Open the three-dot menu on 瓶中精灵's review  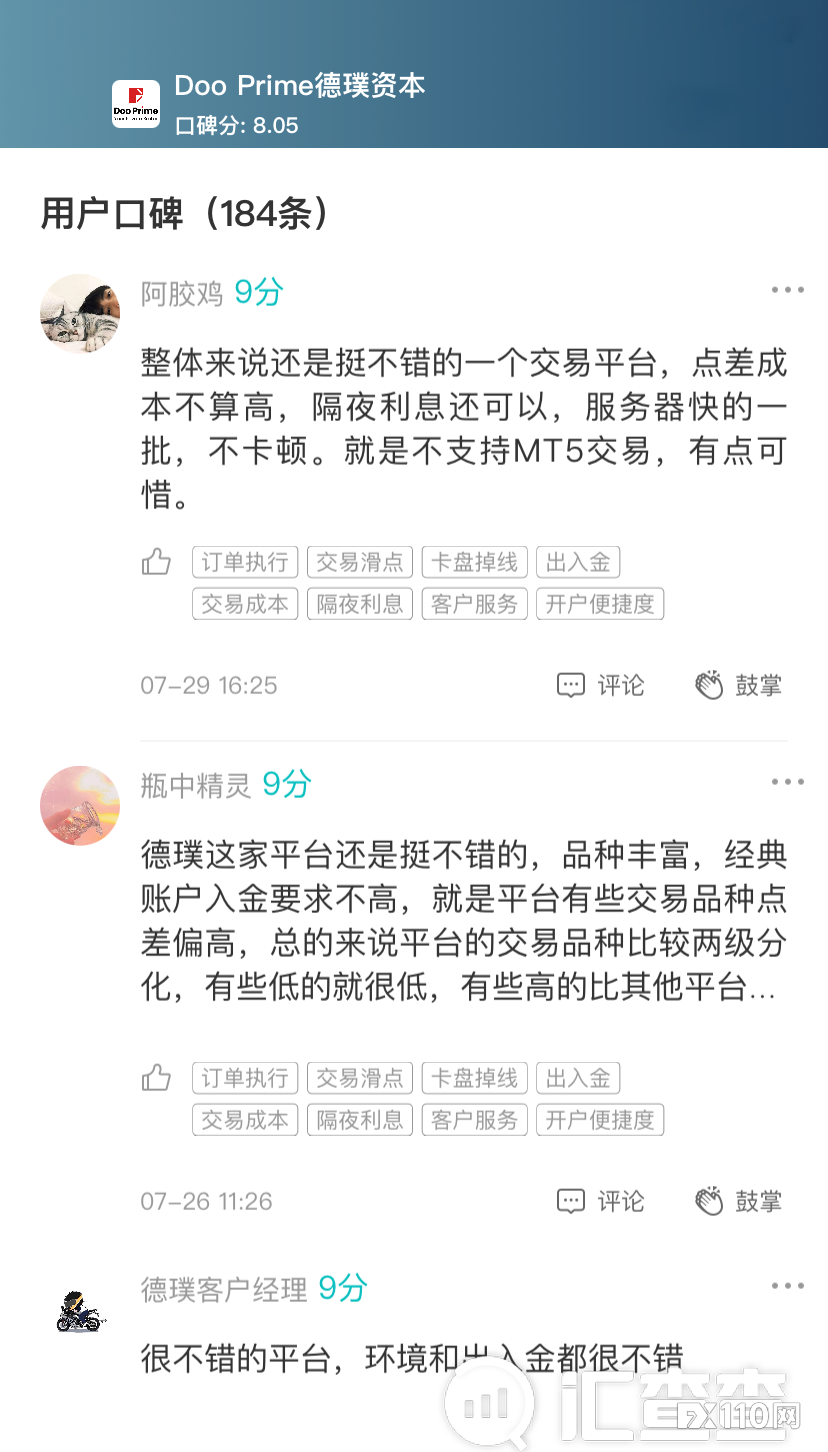(x=789, y=781)
